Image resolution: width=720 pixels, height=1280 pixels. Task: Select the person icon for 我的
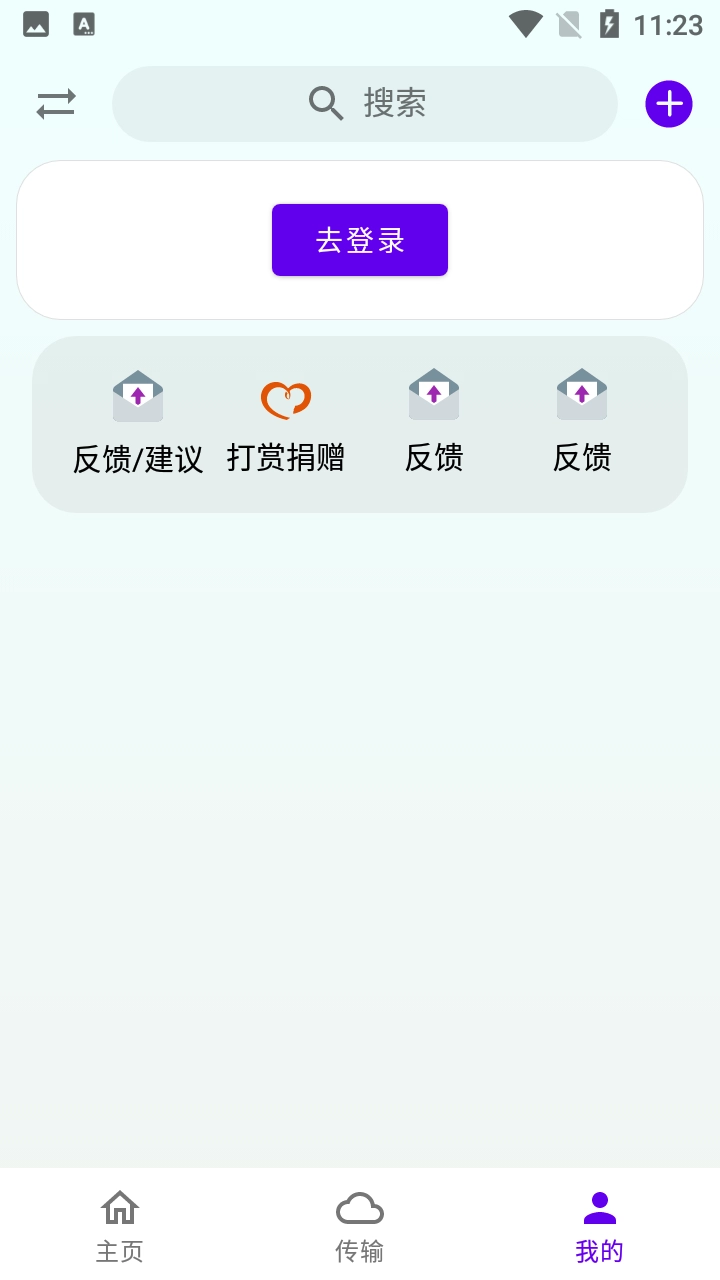(599, 1208)
